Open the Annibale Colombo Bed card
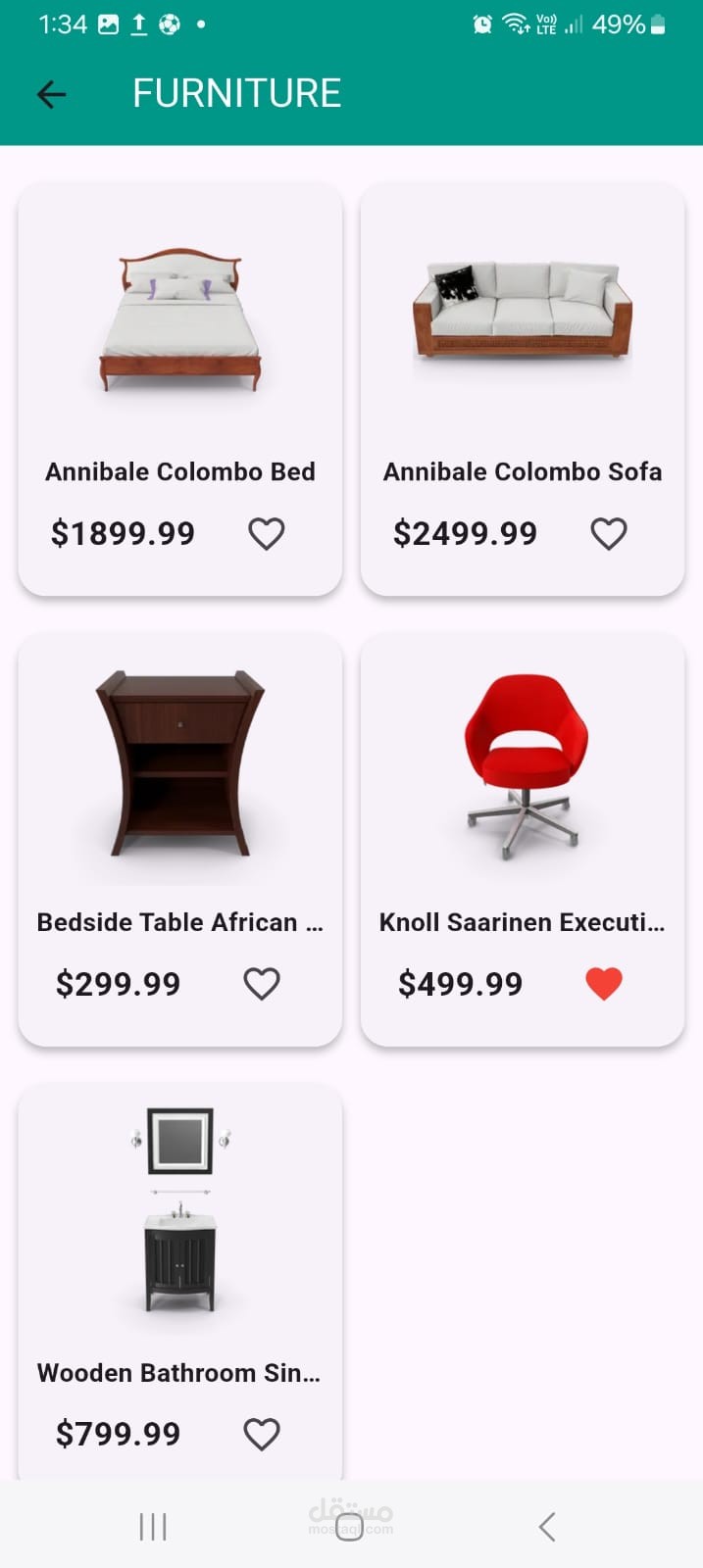The height and width of the screenshot is (1568, 703). tap(180, 389)
